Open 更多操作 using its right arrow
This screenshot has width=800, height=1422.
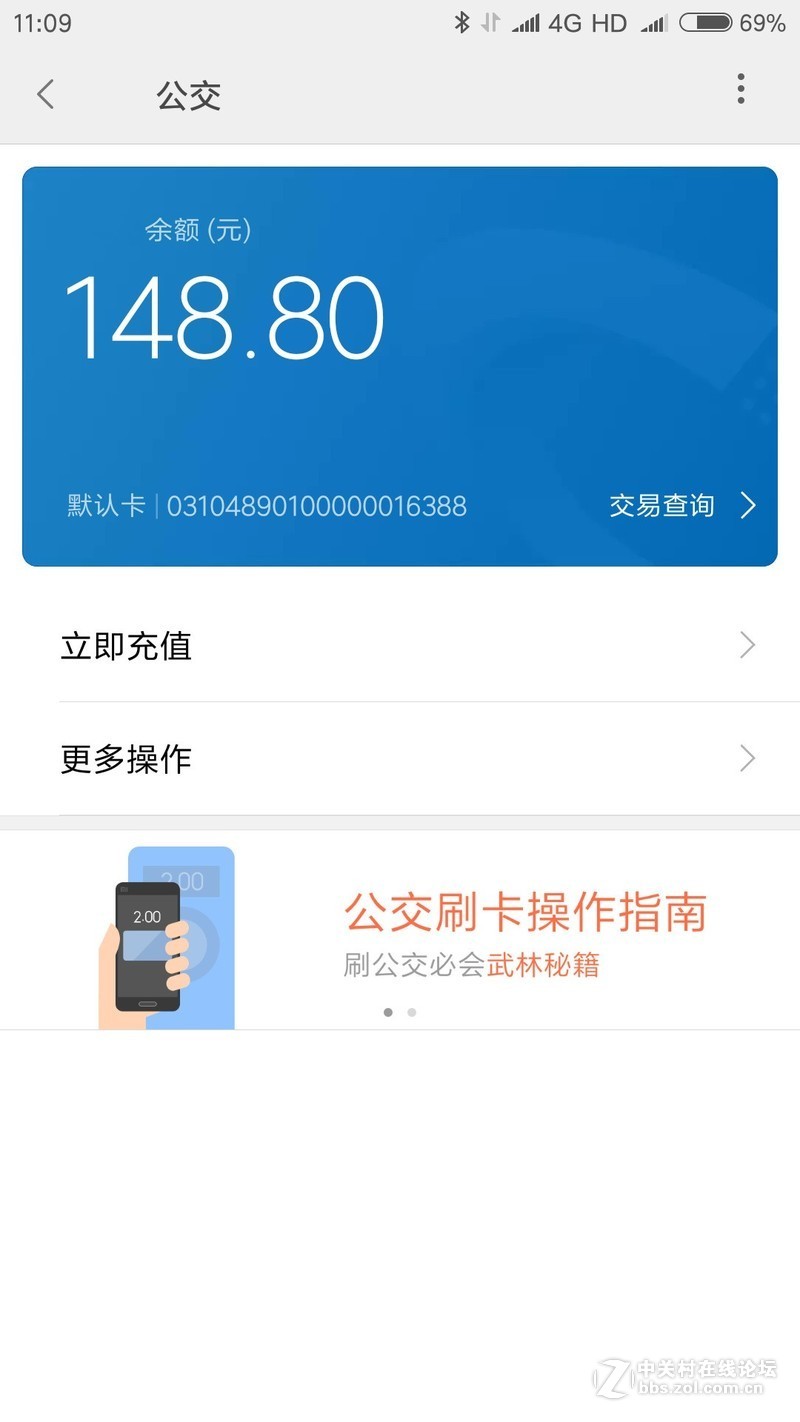click(x=747, y=759)
